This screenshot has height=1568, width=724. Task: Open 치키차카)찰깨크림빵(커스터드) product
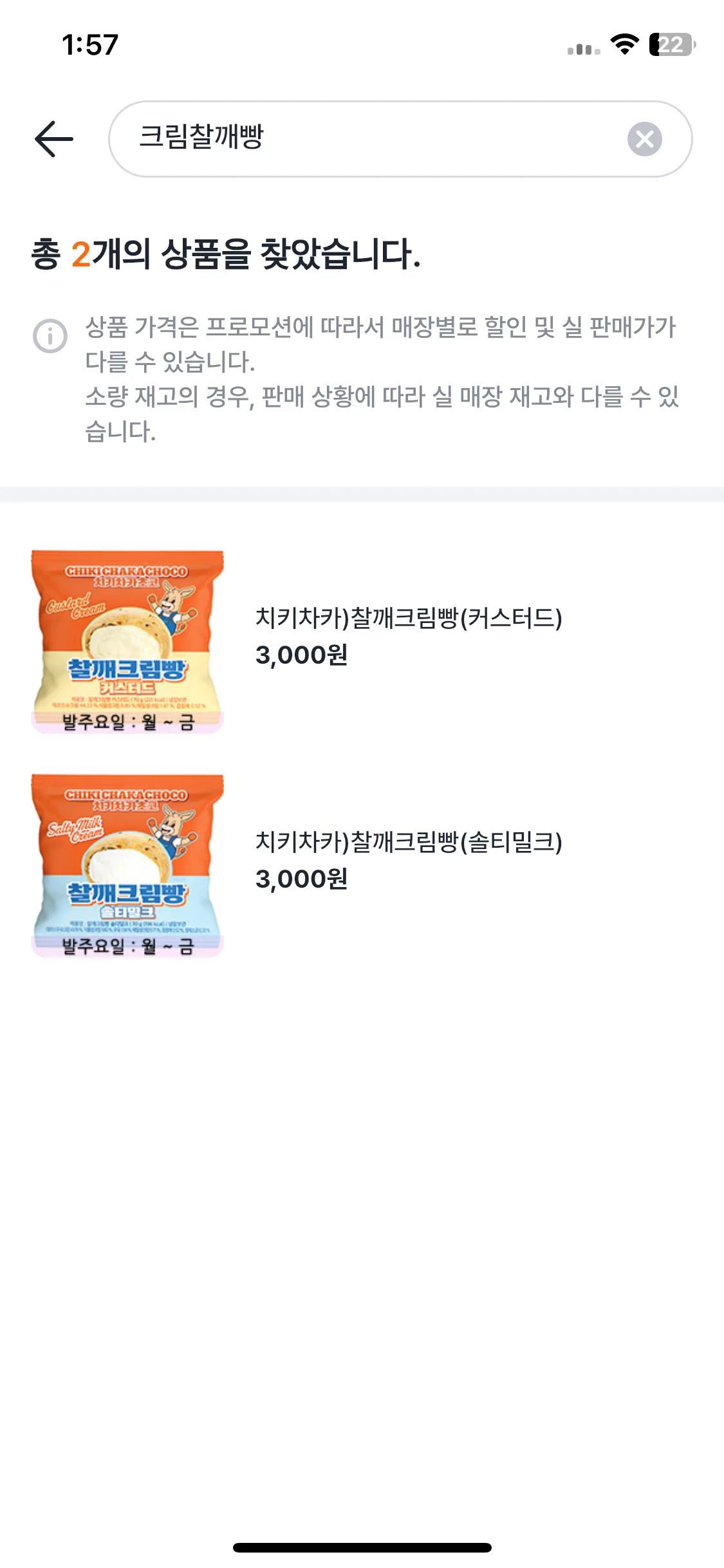pos(408,619)
